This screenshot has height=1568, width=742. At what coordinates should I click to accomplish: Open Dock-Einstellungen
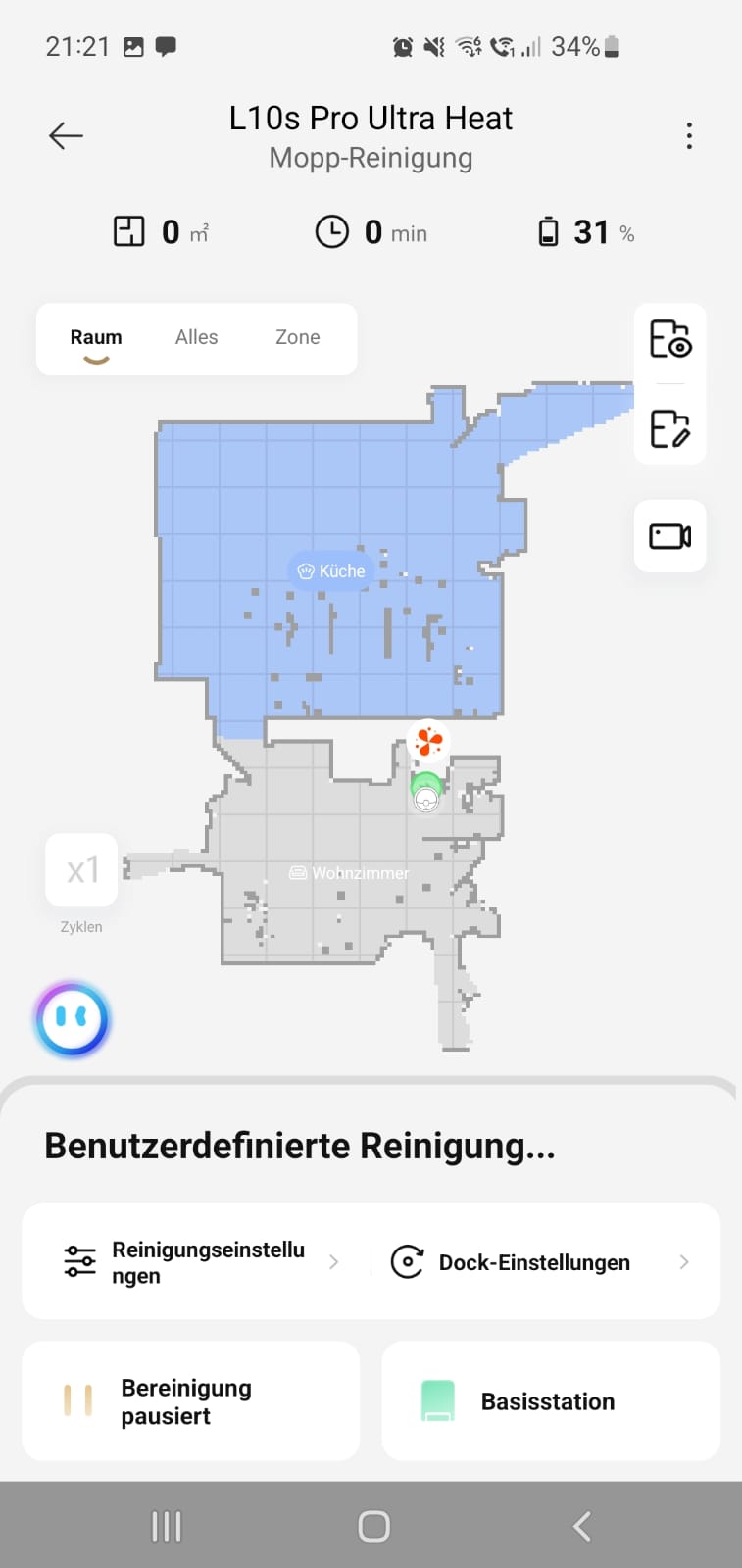pyautogui.click(x=541, y=1262)
